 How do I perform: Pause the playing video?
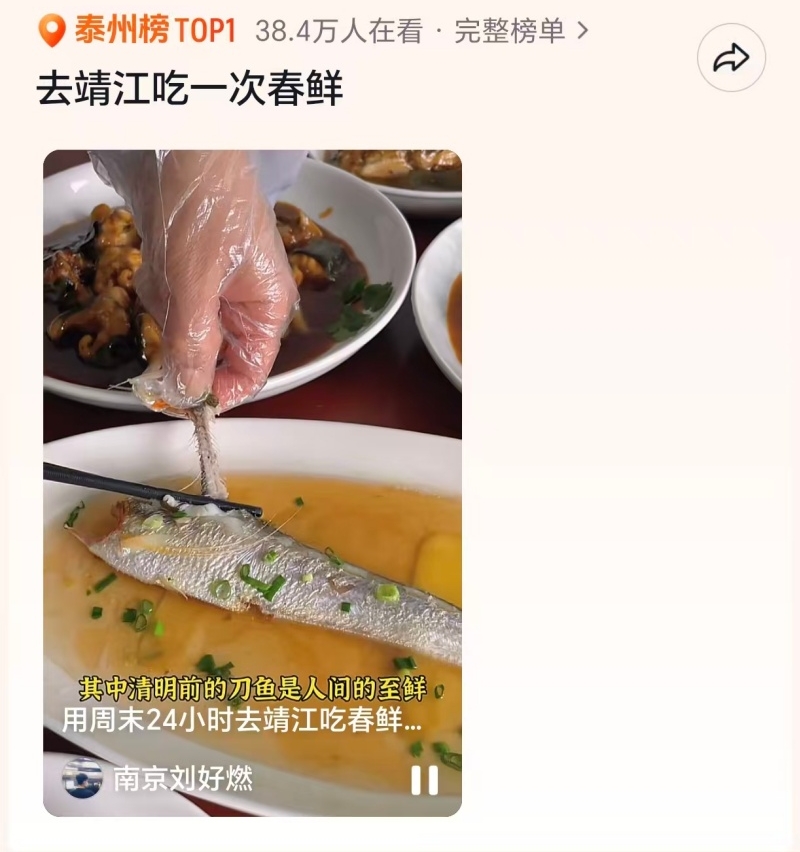pos(424,779)
